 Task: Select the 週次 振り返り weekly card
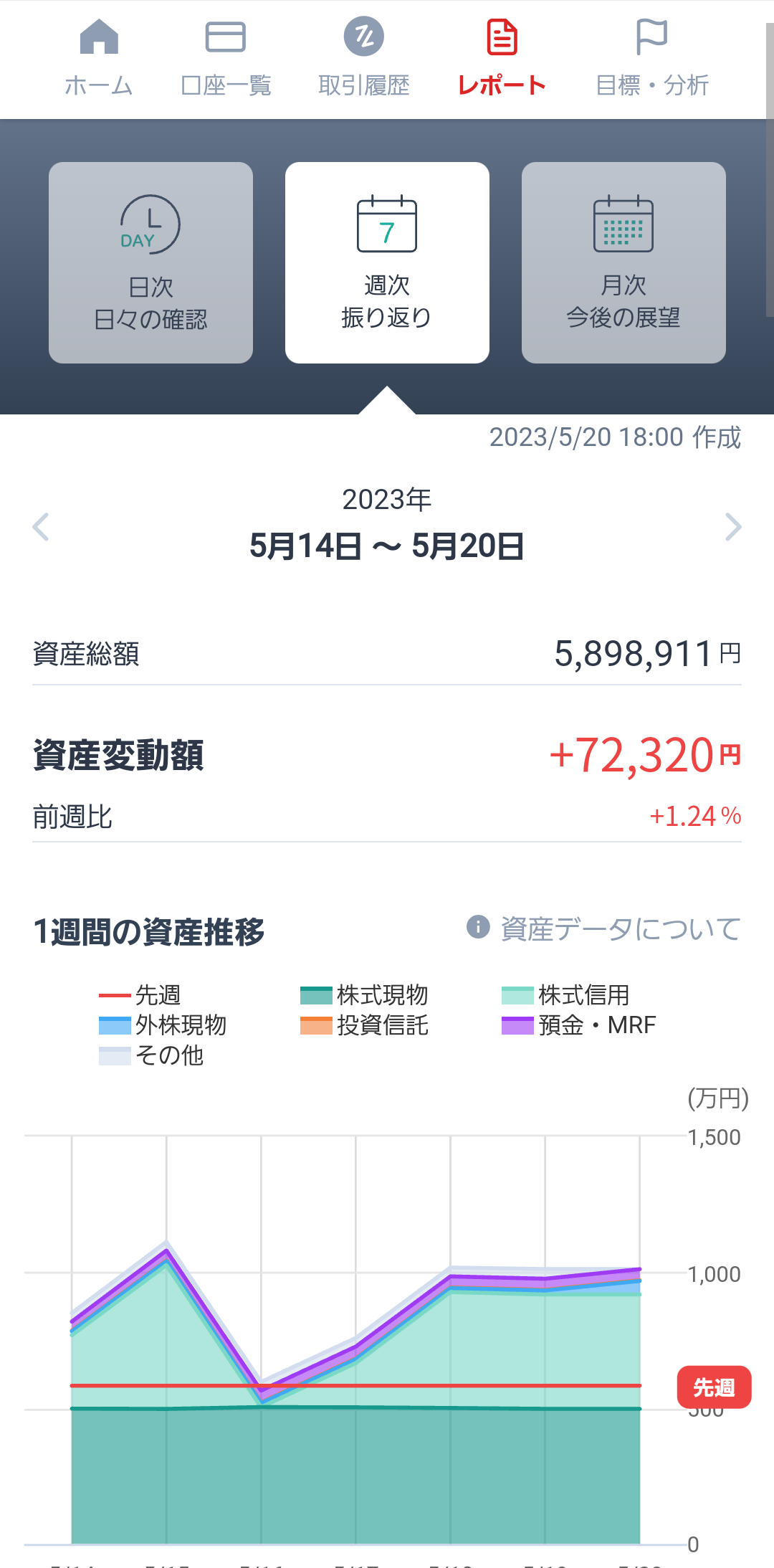387,262
